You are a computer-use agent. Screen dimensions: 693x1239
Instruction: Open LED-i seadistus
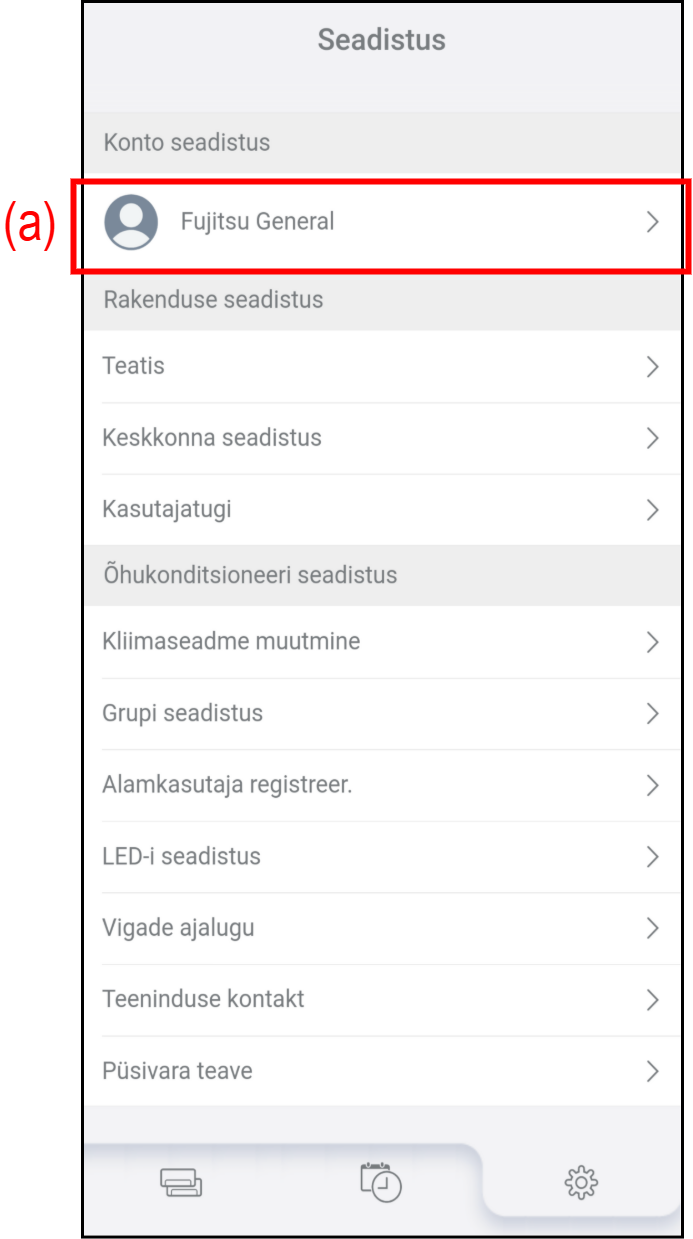382,857
